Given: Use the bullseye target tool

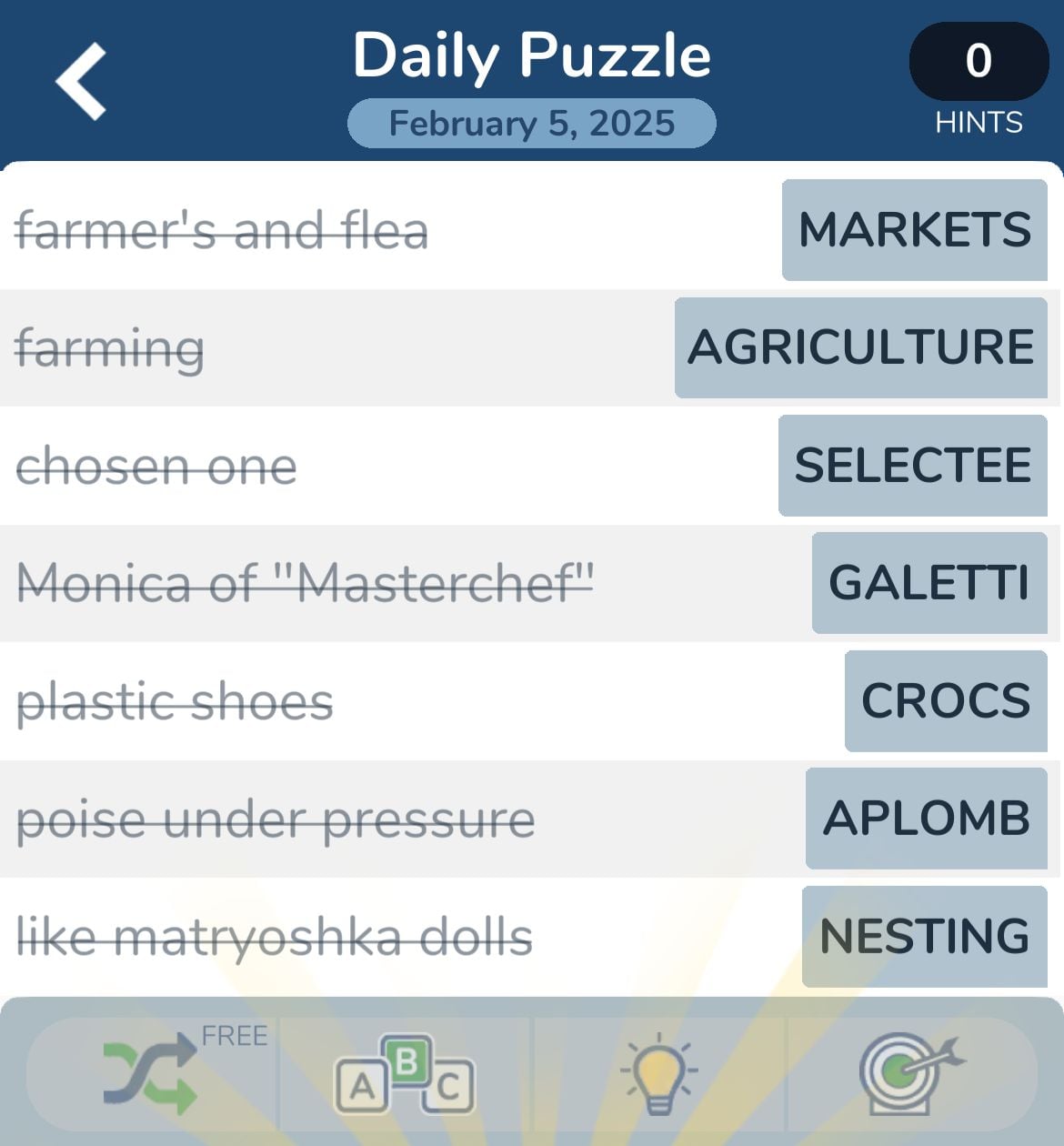Looking at the screenshot, I should [x=910, y=1073].
